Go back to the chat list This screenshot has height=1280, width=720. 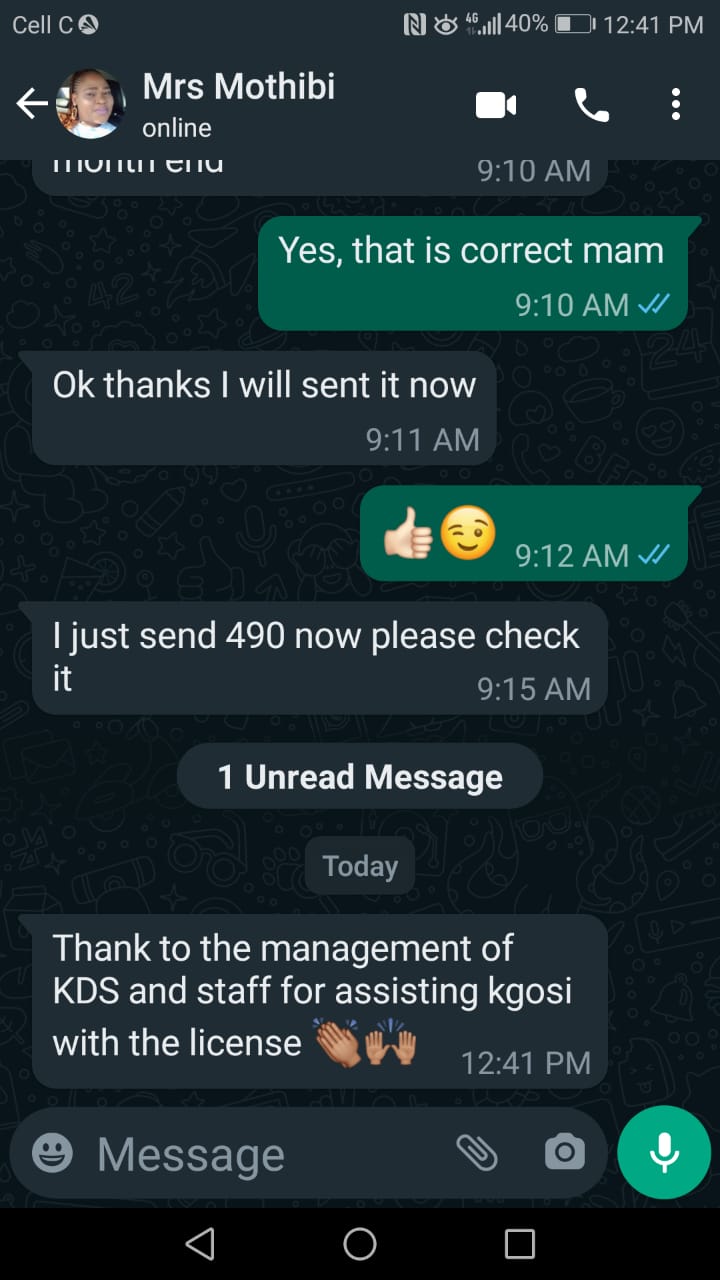(x=32, y=103)
